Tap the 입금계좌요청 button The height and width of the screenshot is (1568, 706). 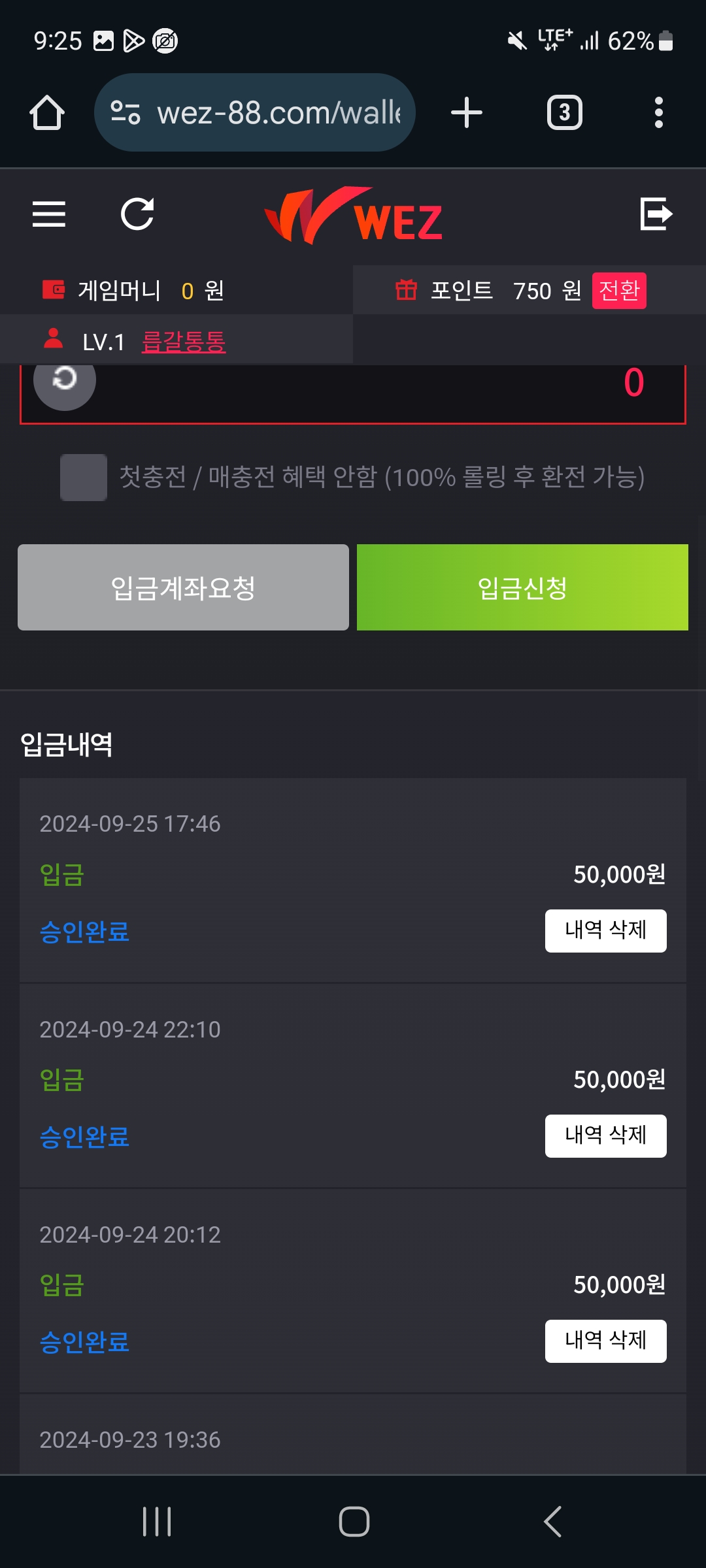(183, 587)
